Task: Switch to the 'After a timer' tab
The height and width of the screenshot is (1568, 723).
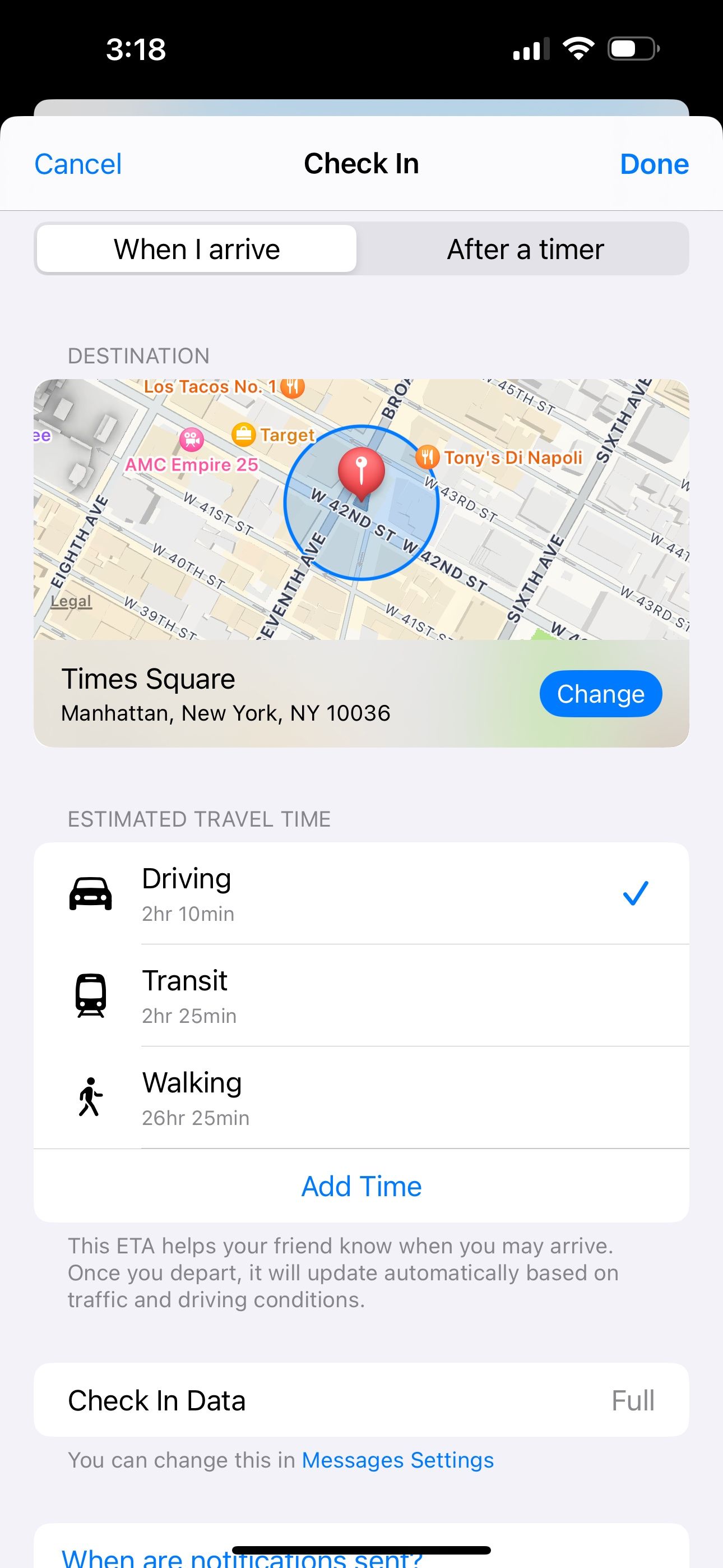Action: (525, 248)
